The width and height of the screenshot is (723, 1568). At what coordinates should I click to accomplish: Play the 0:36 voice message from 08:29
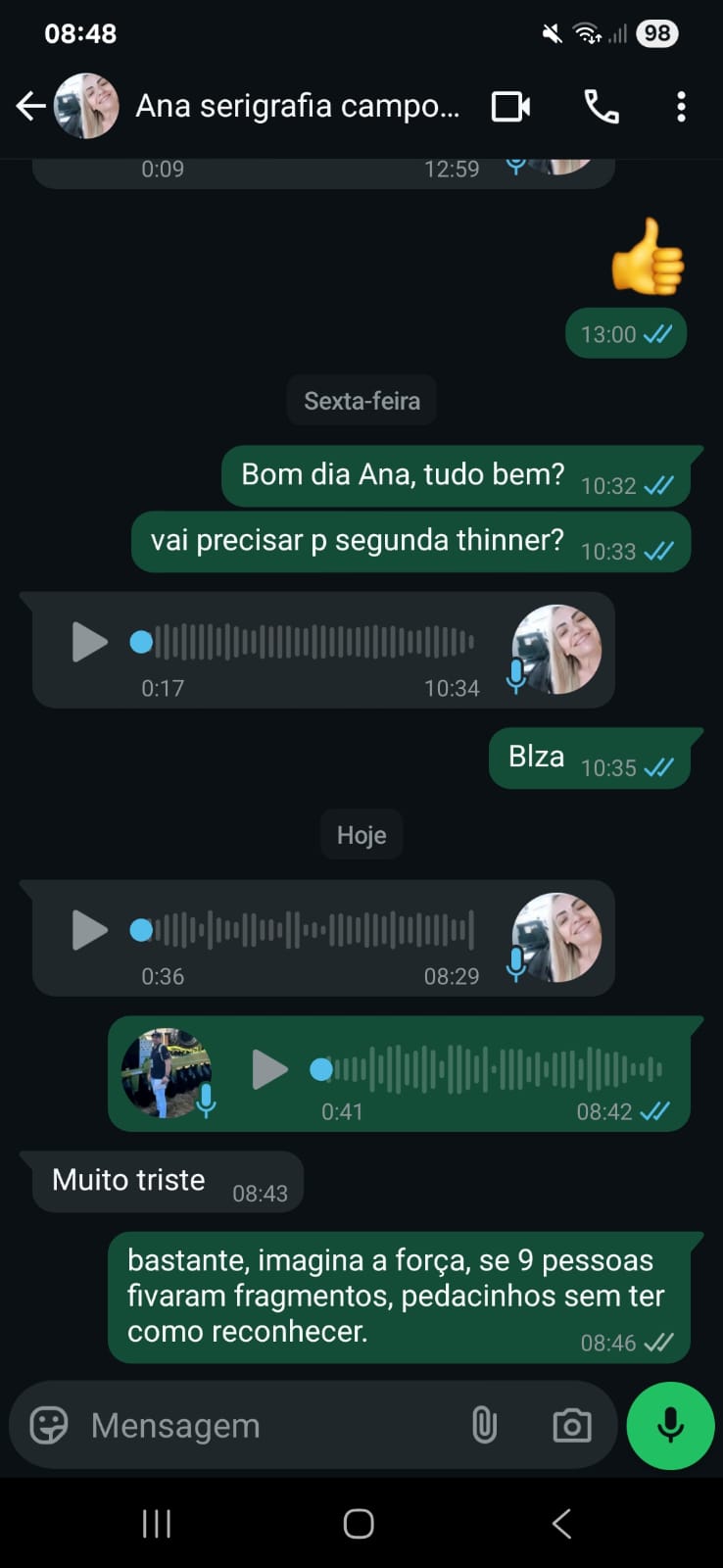pos(89,930)
